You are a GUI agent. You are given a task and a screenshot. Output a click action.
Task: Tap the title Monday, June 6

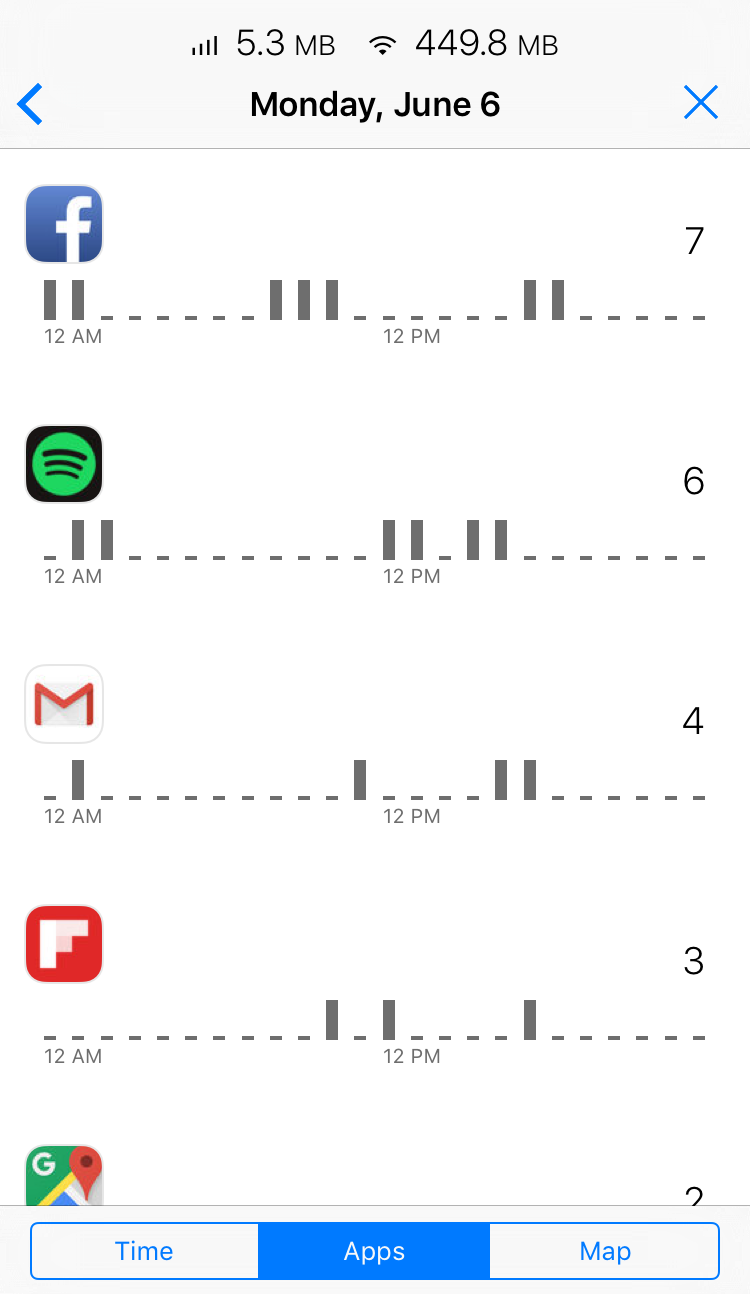[x=375, y=104]
